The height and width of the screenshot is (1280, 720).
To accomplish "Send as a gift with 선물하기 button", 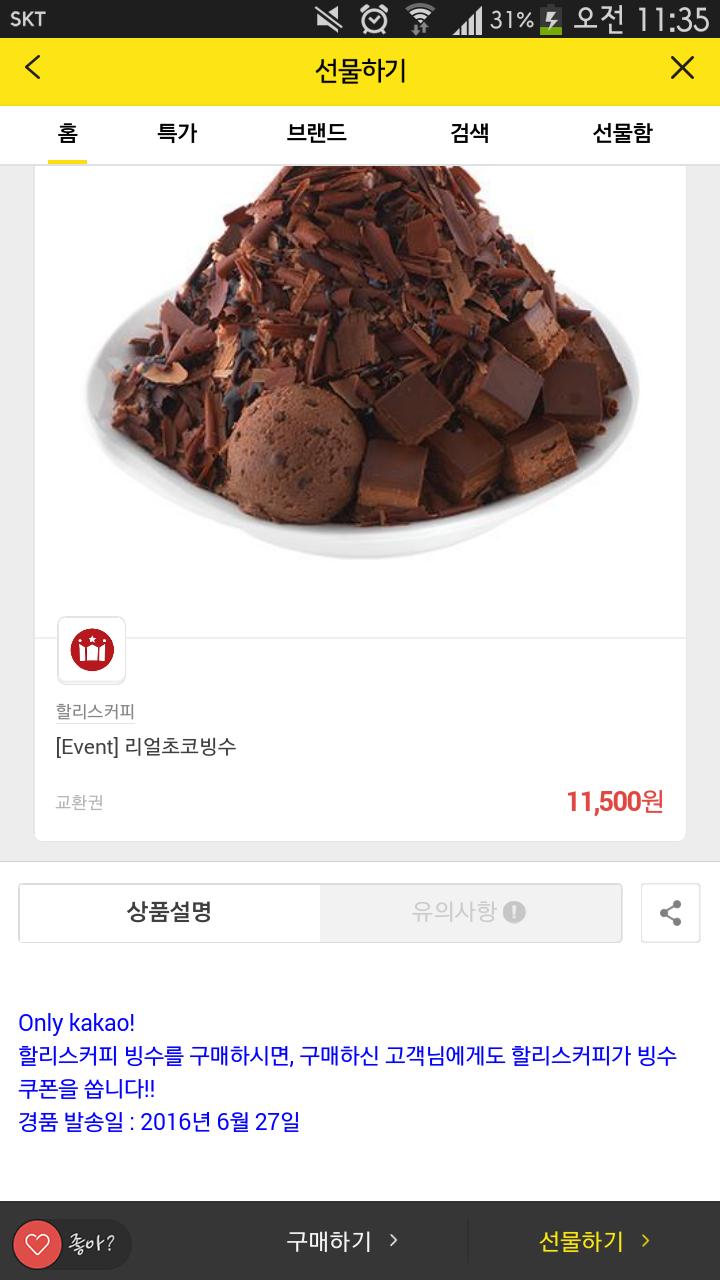I will coord(594,1241).
